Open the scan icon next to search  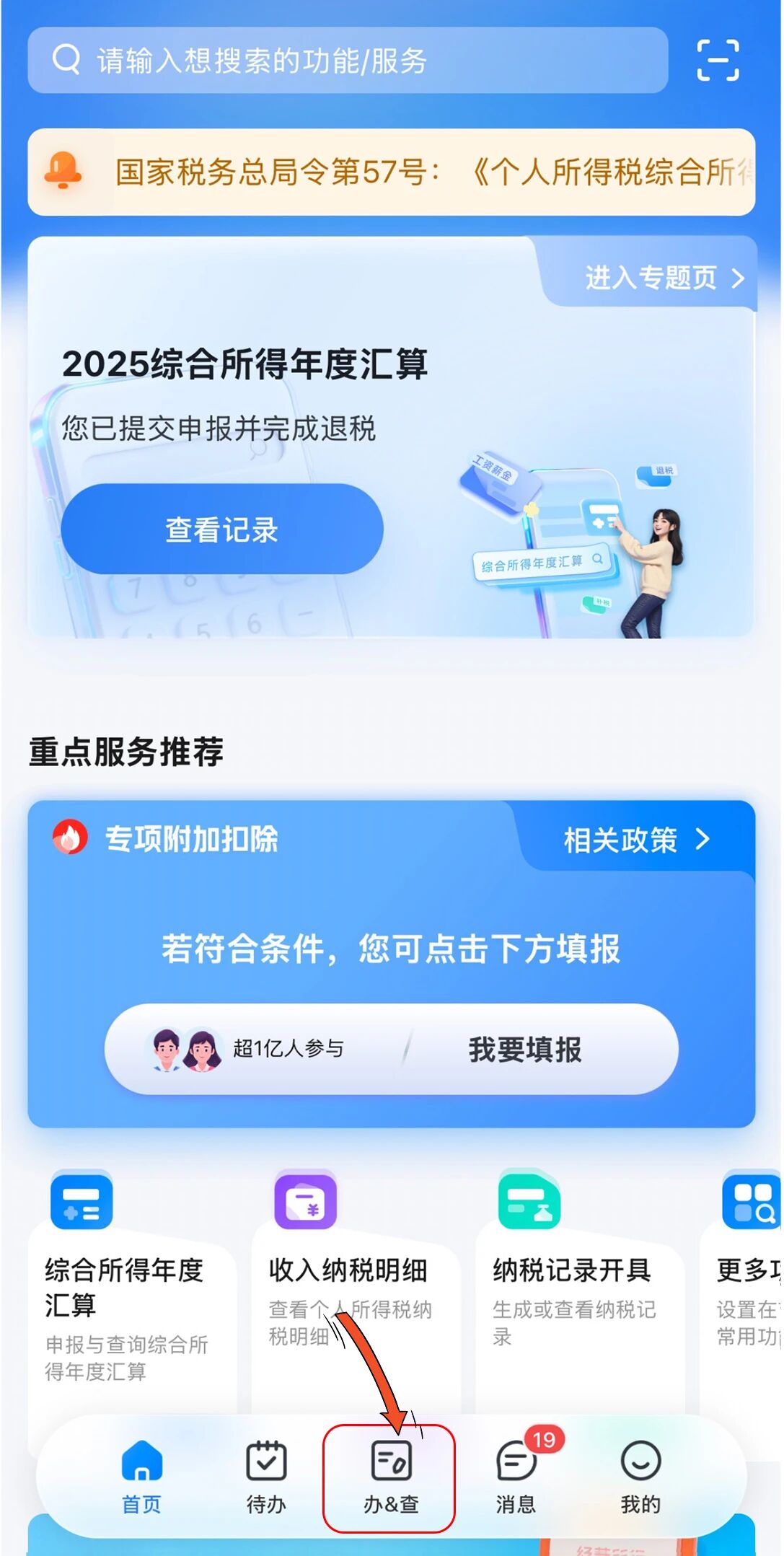point(718,61)
